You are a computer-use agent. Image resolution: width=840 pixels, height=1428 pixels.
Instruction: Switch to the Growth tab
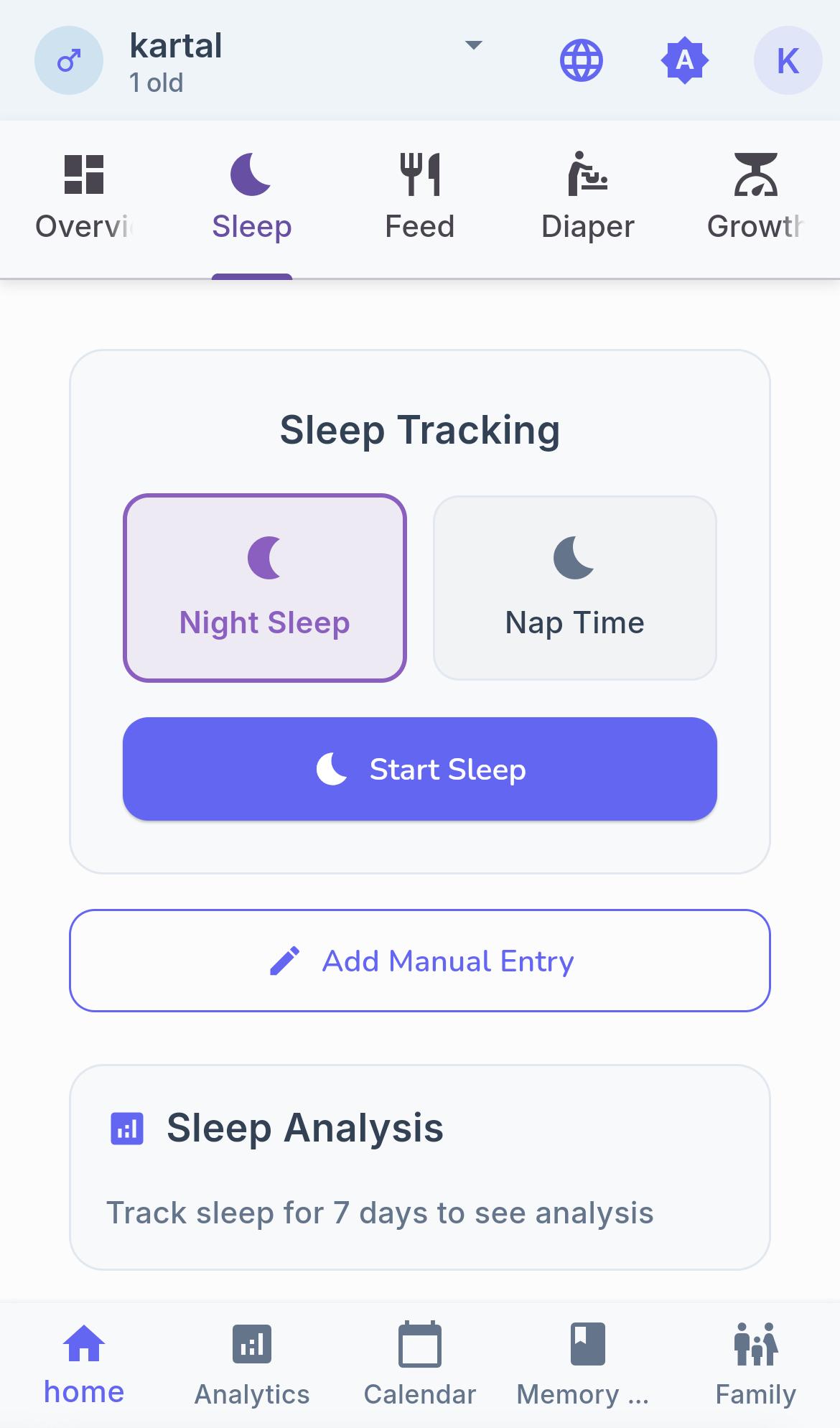pos(755,197)
